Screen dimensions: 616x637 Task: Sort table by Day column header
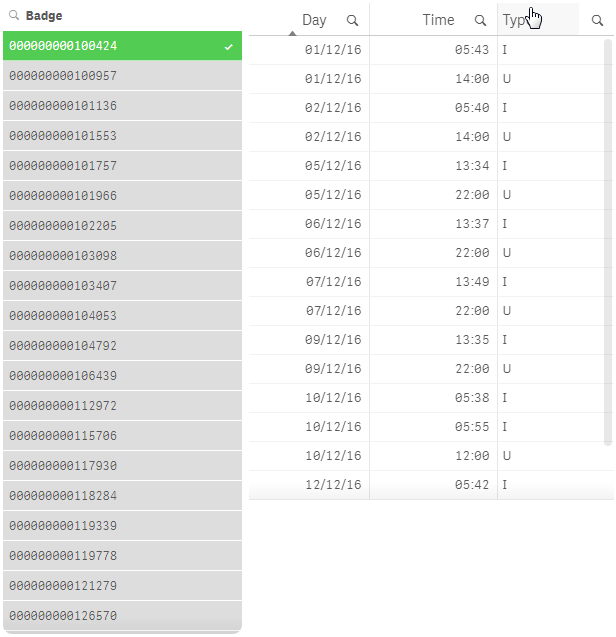click(x=314, y=20)
